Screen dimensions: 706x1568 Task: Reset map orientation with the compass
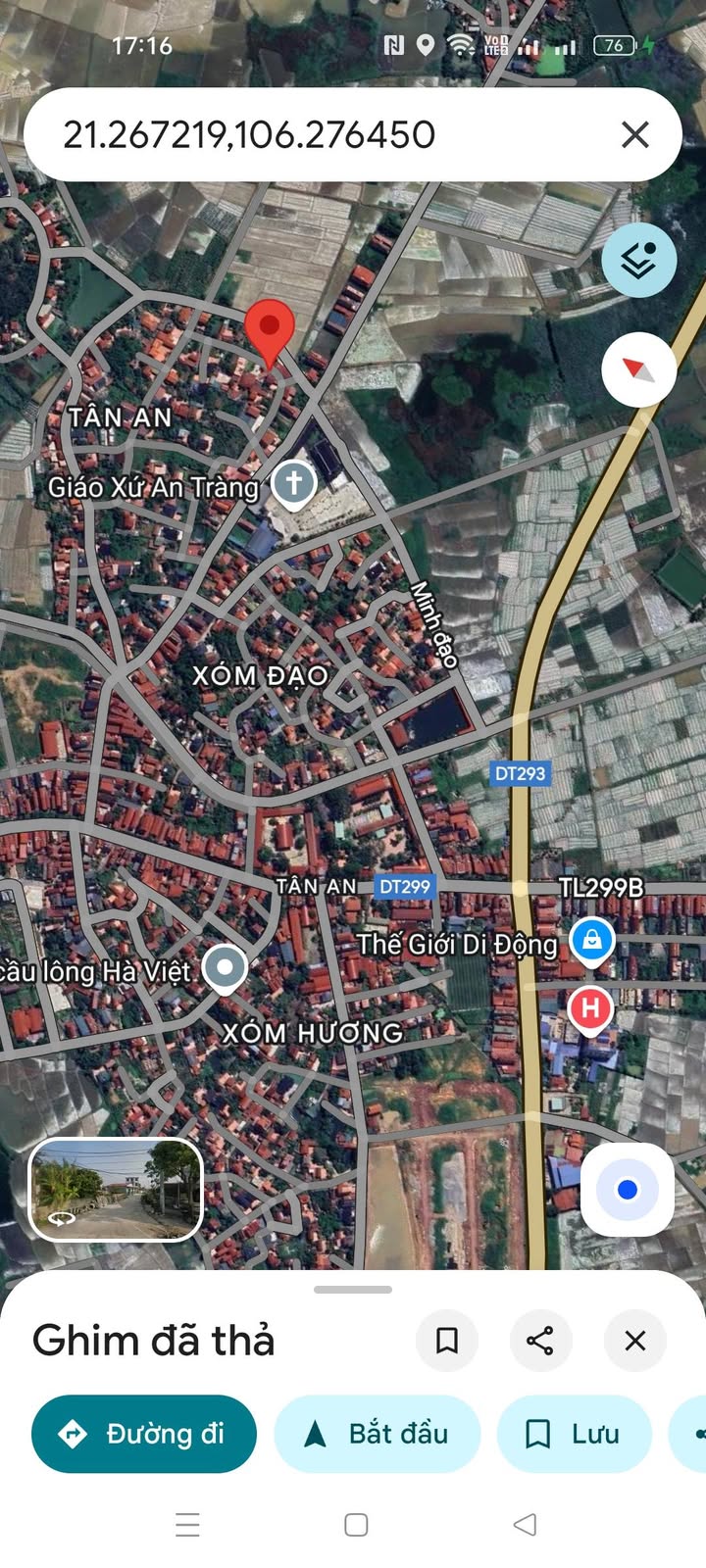click(638, 370)
